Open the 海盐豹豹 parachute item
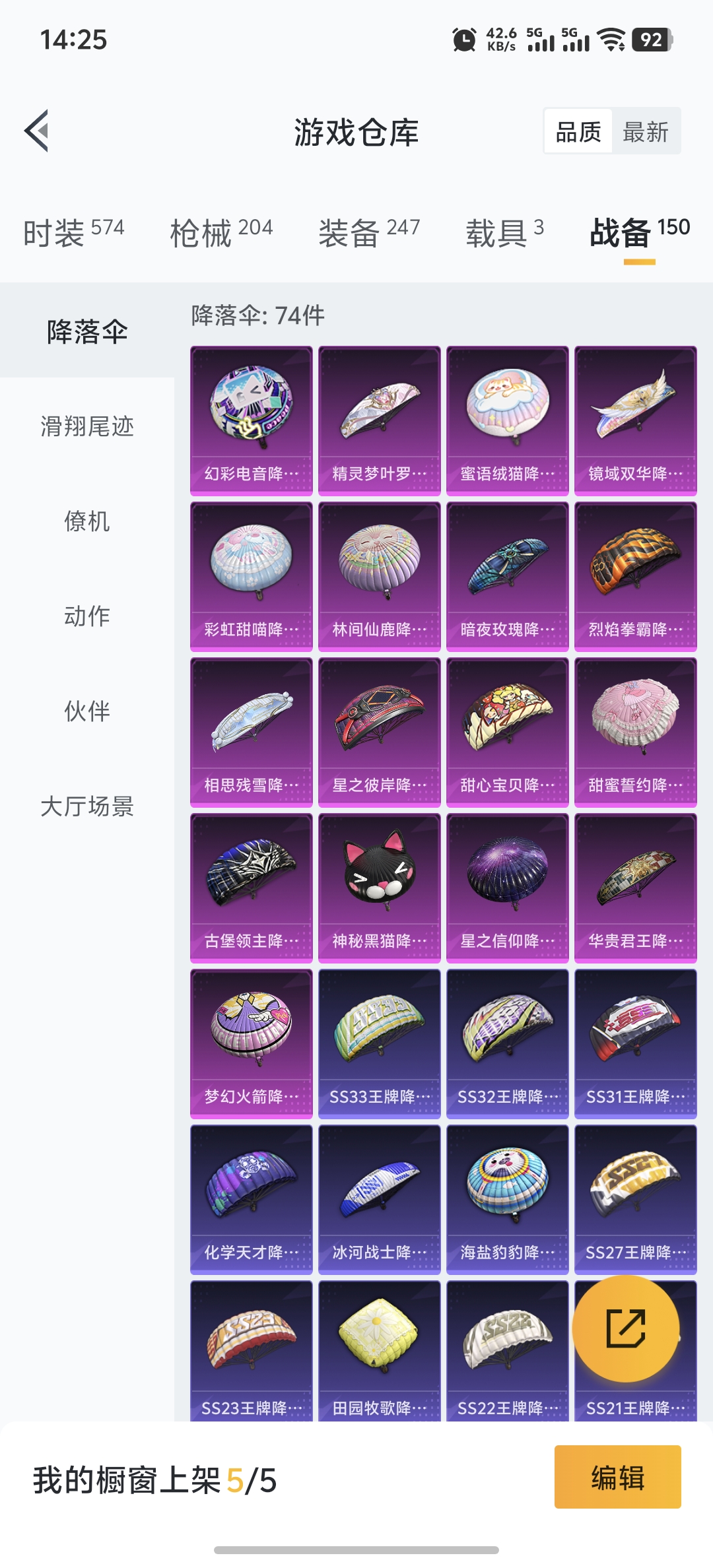Viewport: 713px width, 1568px height. (507, 1198)
